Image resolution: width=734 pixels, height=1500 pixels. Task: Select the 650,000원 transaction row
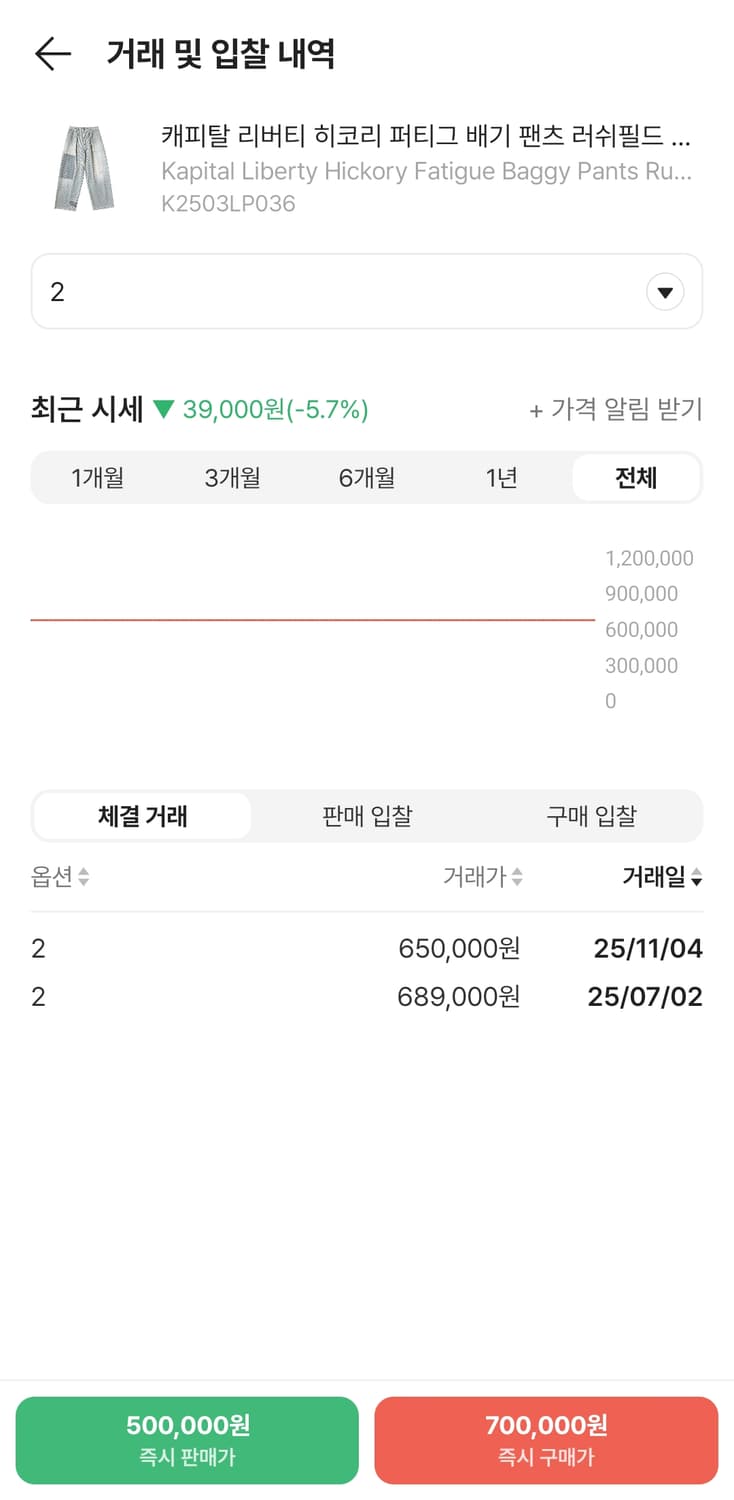(366, 947)
